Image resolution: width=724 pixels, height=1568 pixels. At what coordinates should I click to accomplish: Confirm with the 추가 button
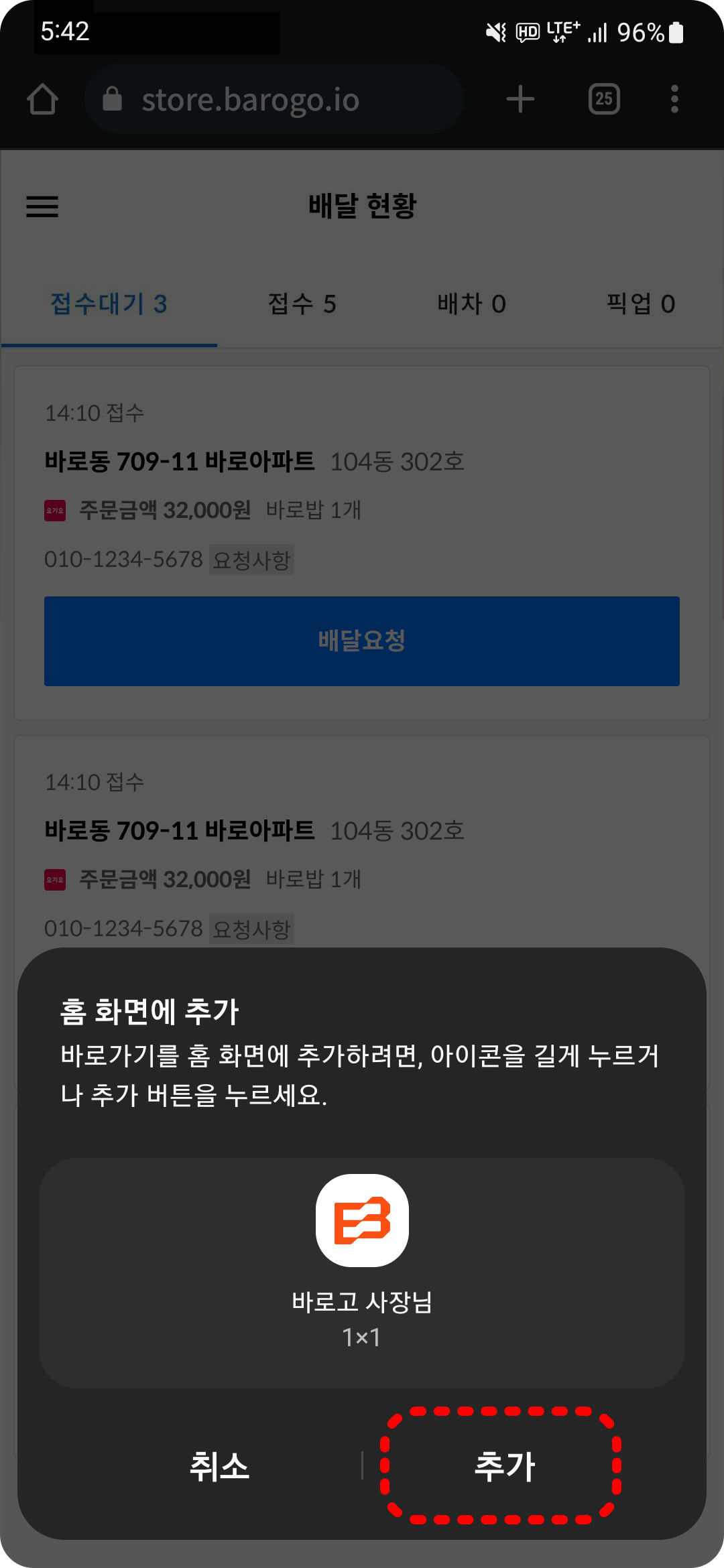[503, 1465]
